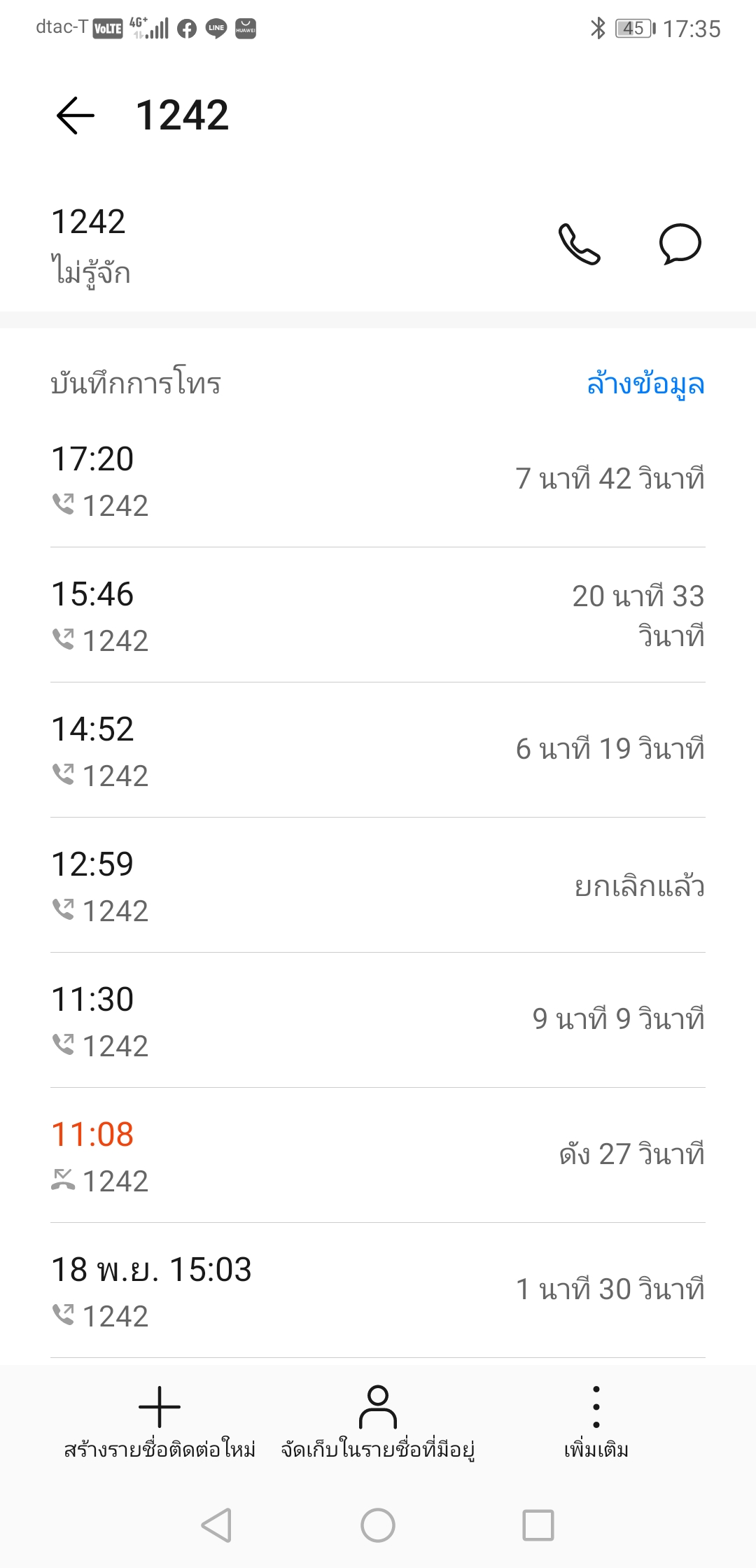
Task: Open the 15:46 call log entry
Action: coord(378,615)
